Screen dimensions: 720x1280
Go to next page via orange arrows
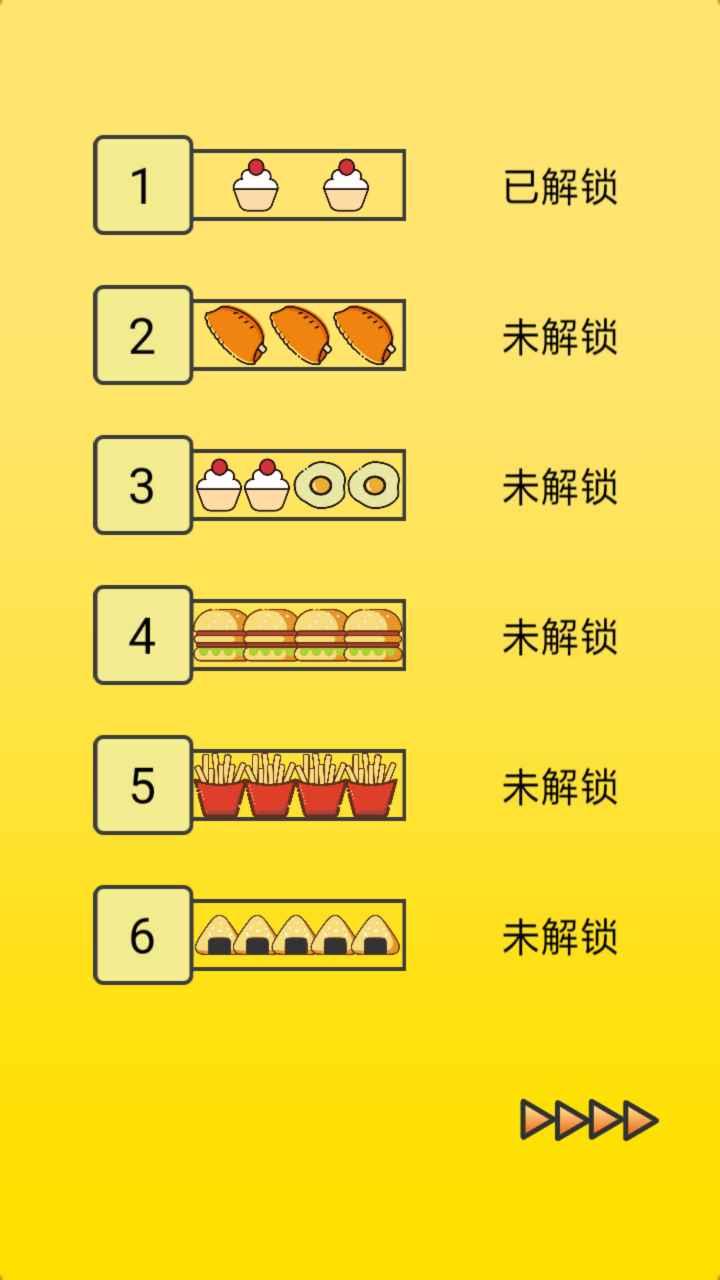pos(589,1119)
